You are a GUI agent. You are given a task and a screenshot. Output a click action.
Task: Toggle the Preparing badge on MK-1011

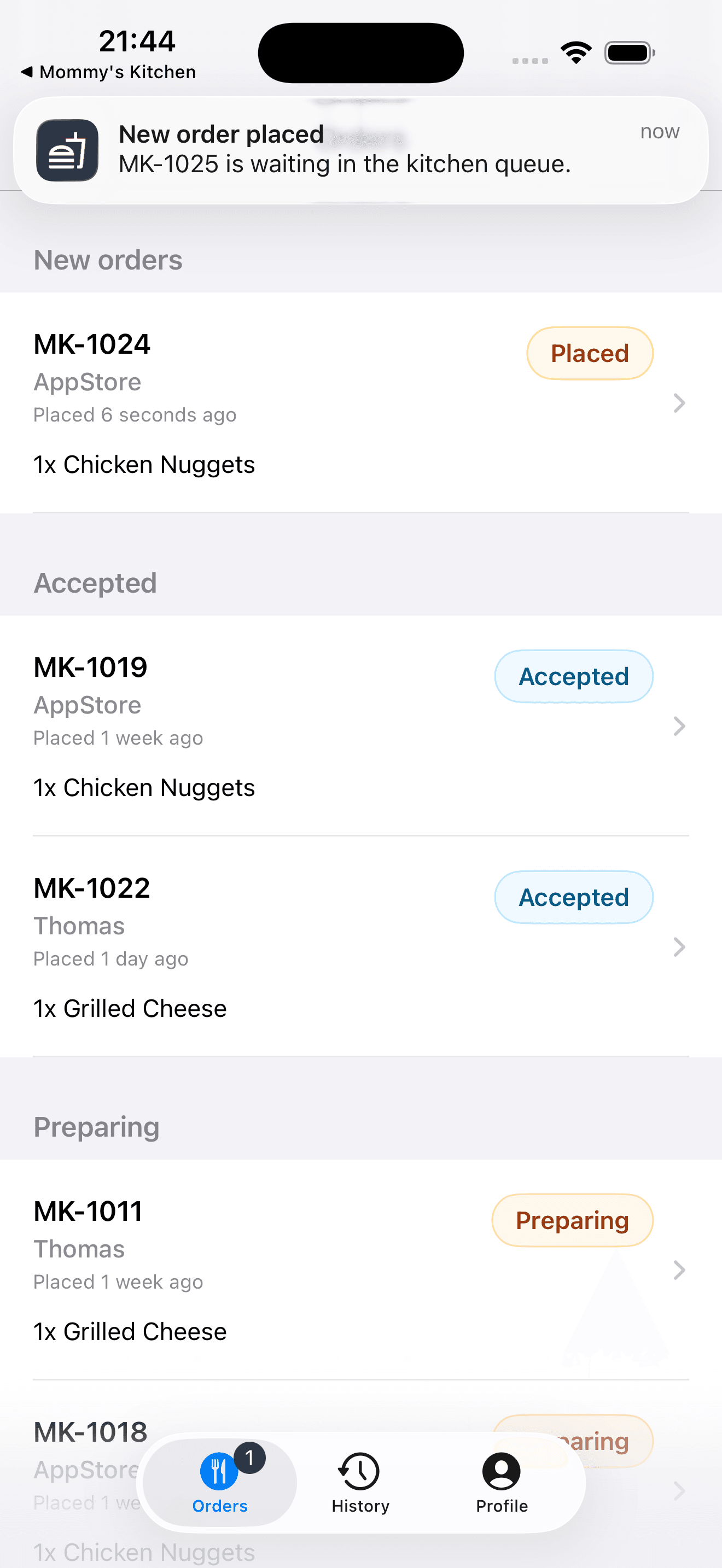(x=572, y=1220)
